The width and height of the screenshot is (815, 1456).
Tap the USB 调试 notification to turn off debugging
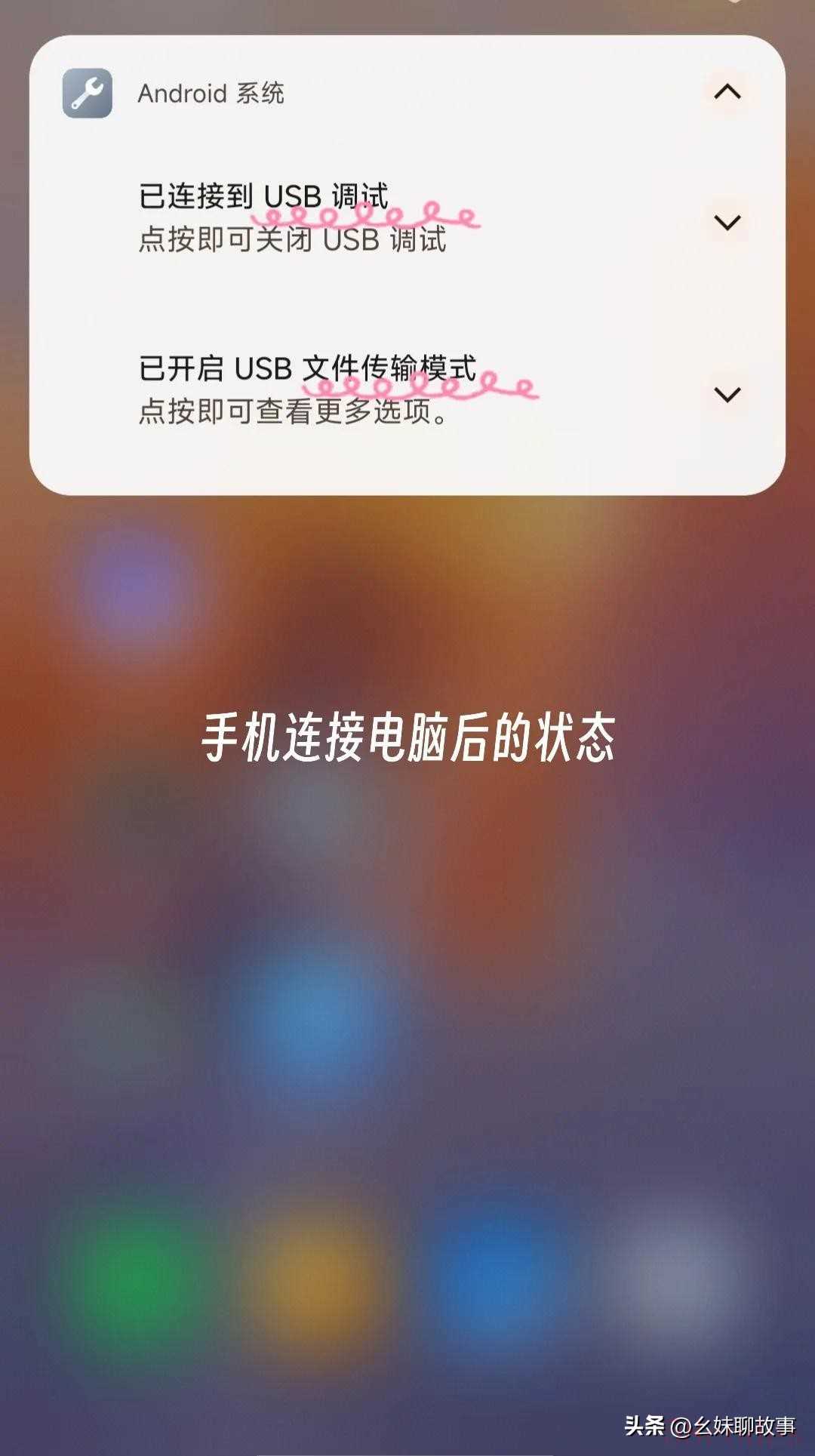click(x=293, y=218)
